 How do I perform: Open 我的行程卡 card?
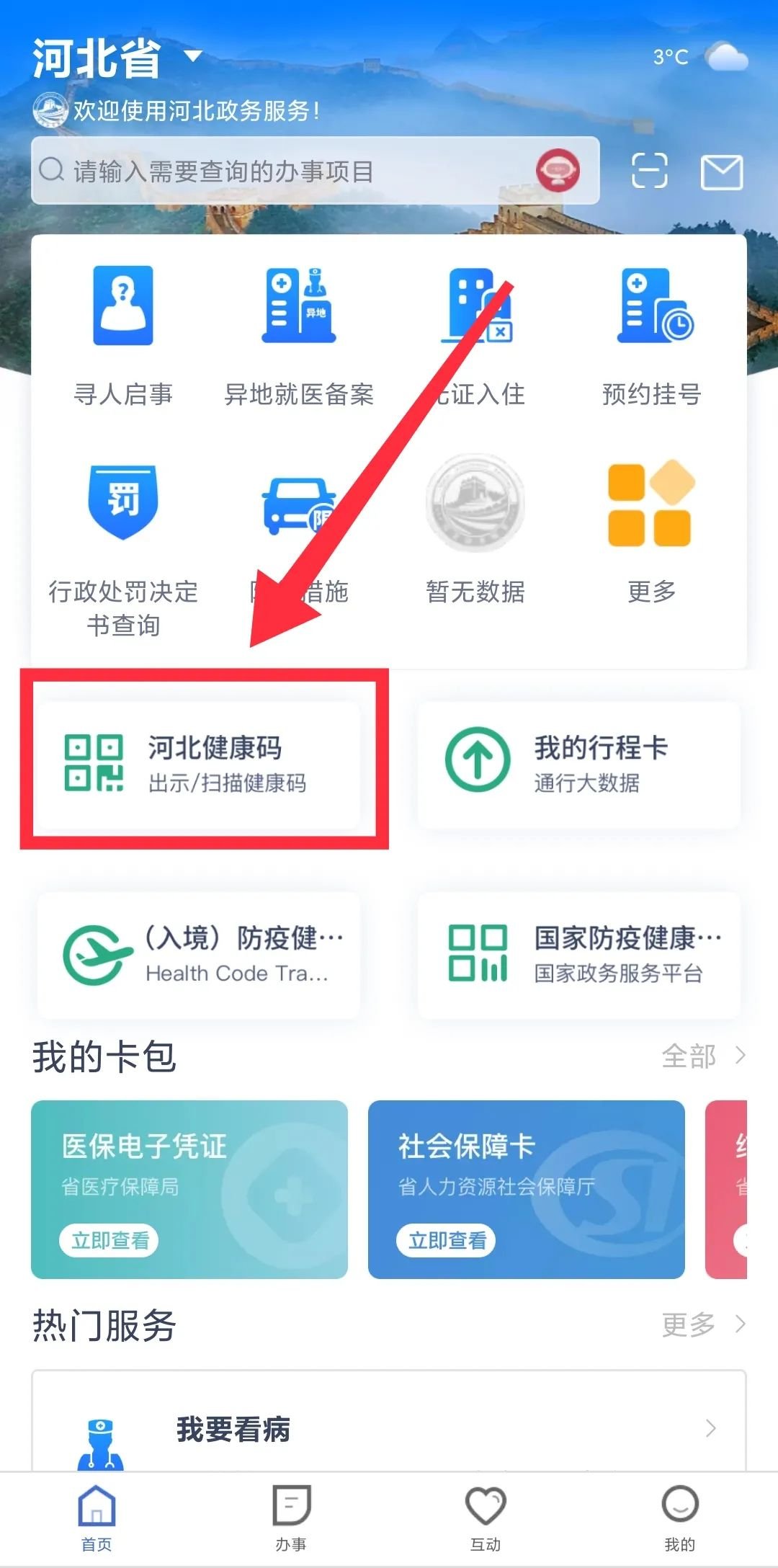(578, 764)
